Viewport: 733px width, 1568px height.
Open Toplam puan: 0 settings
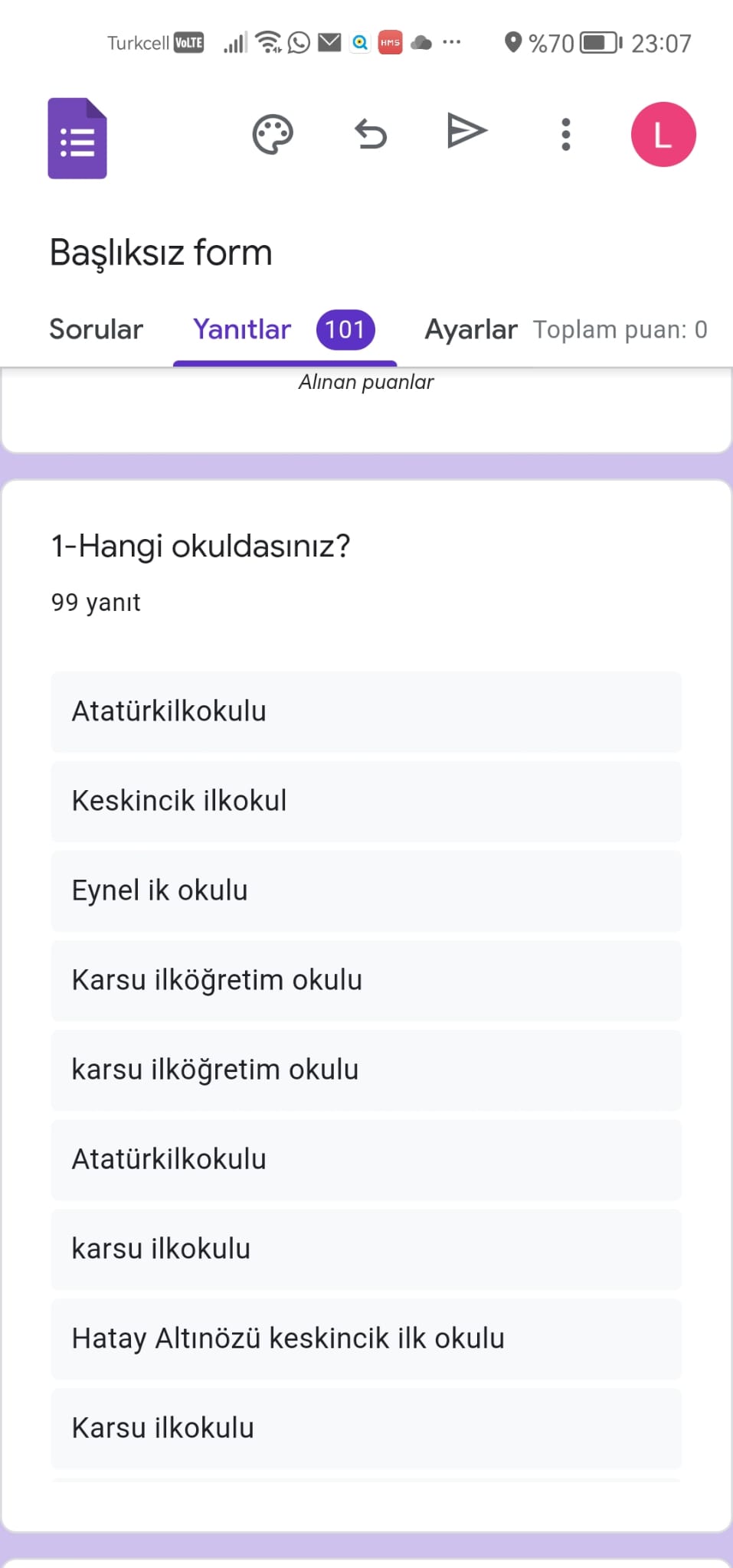(x=620, y=329)
